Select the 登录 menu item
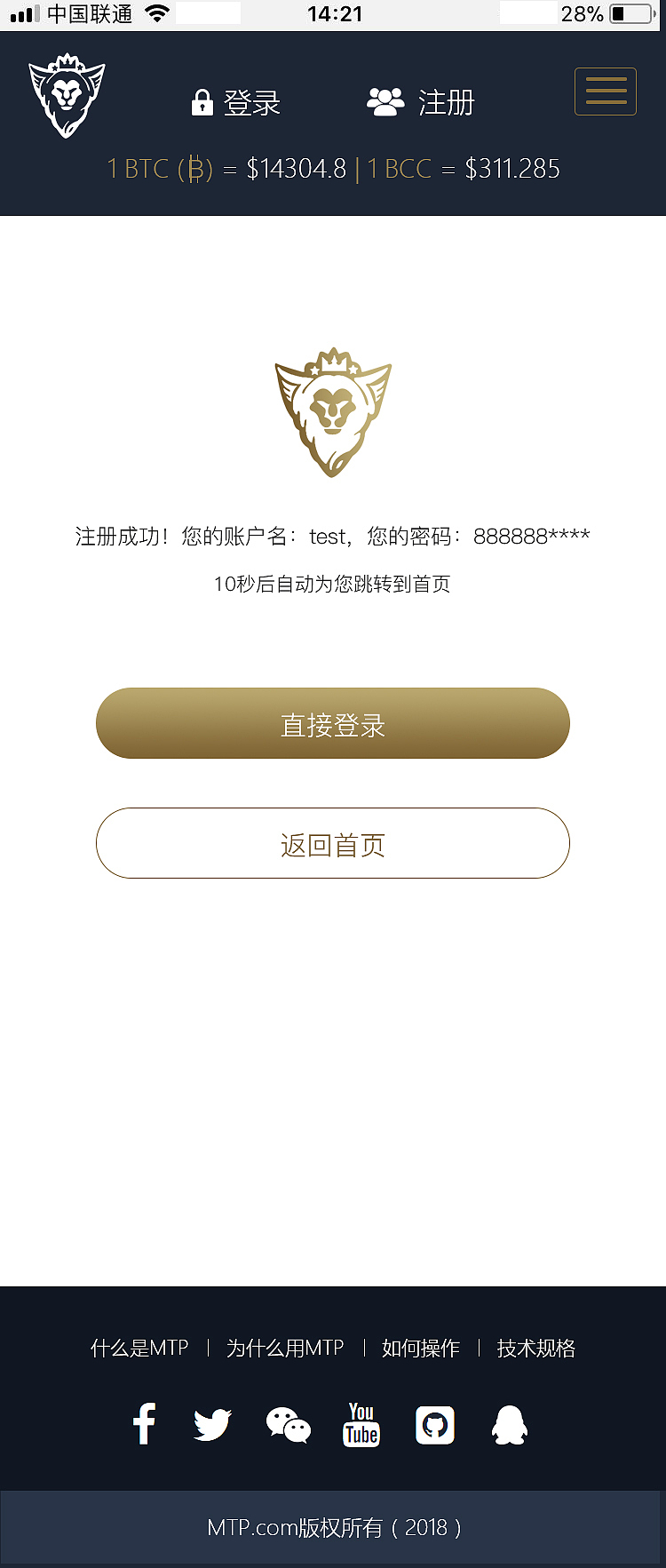 click(x=251, y=102)
